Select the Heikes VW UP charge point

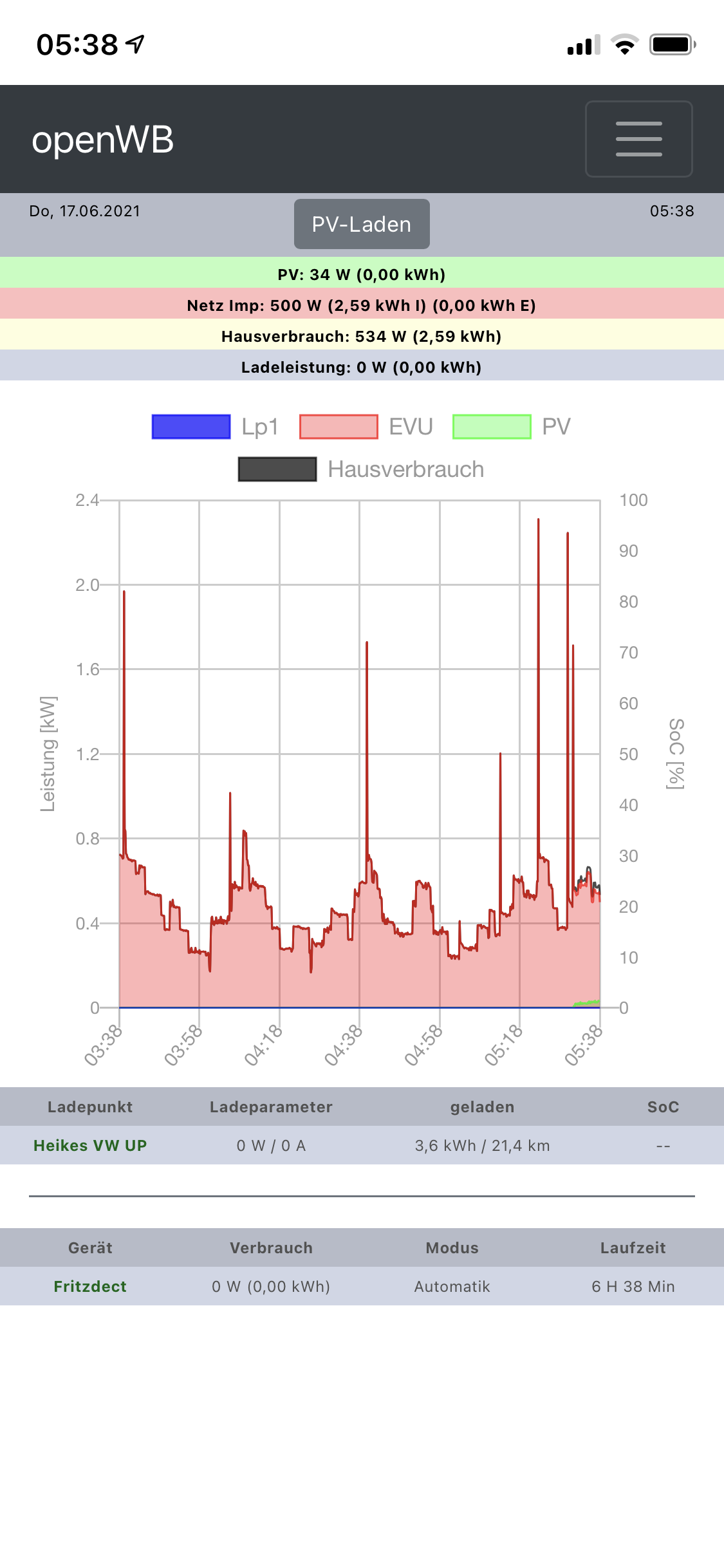point(90,1145)
